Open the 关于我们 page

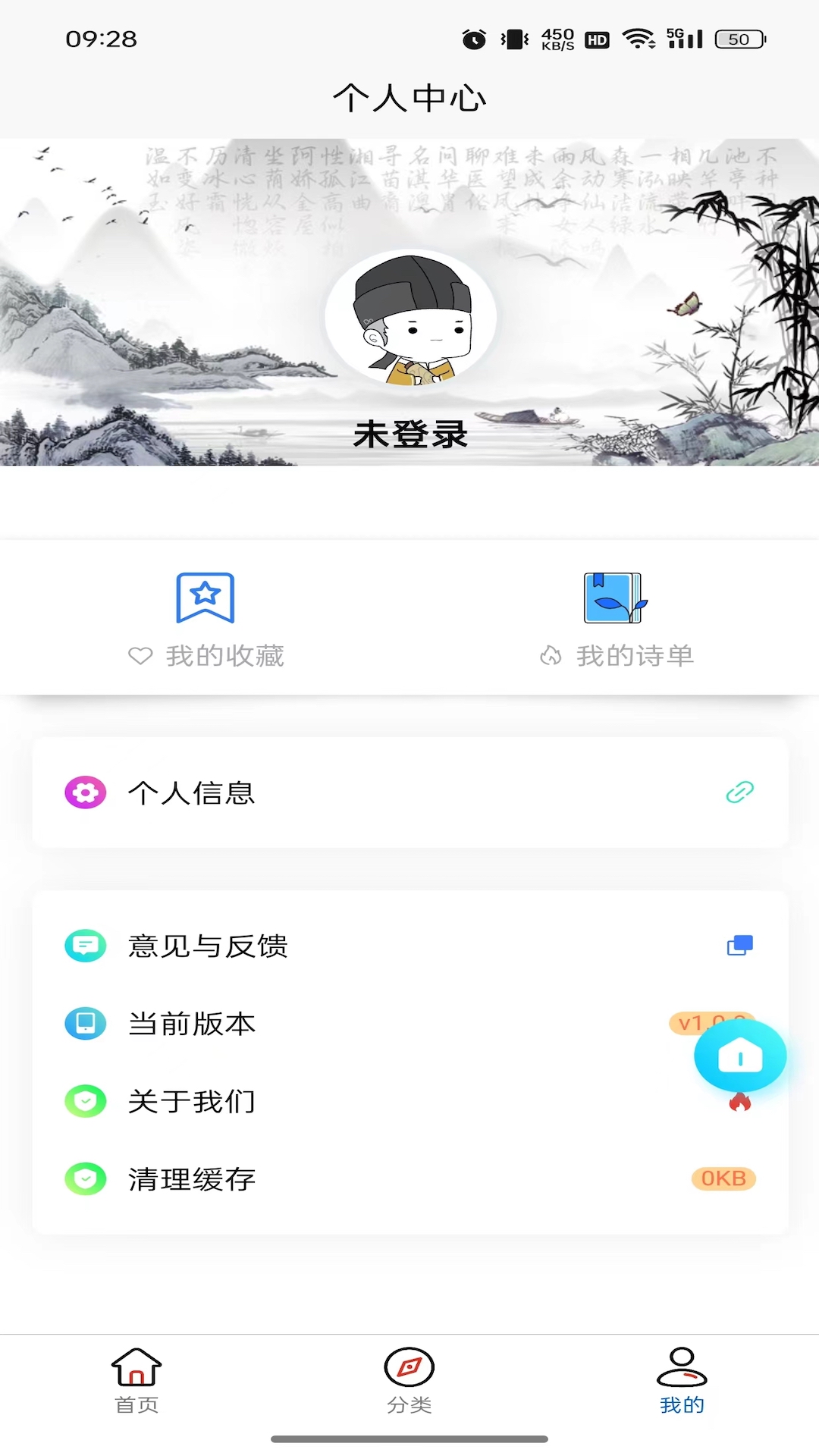pyautogui.click(x=192, y=1102)
